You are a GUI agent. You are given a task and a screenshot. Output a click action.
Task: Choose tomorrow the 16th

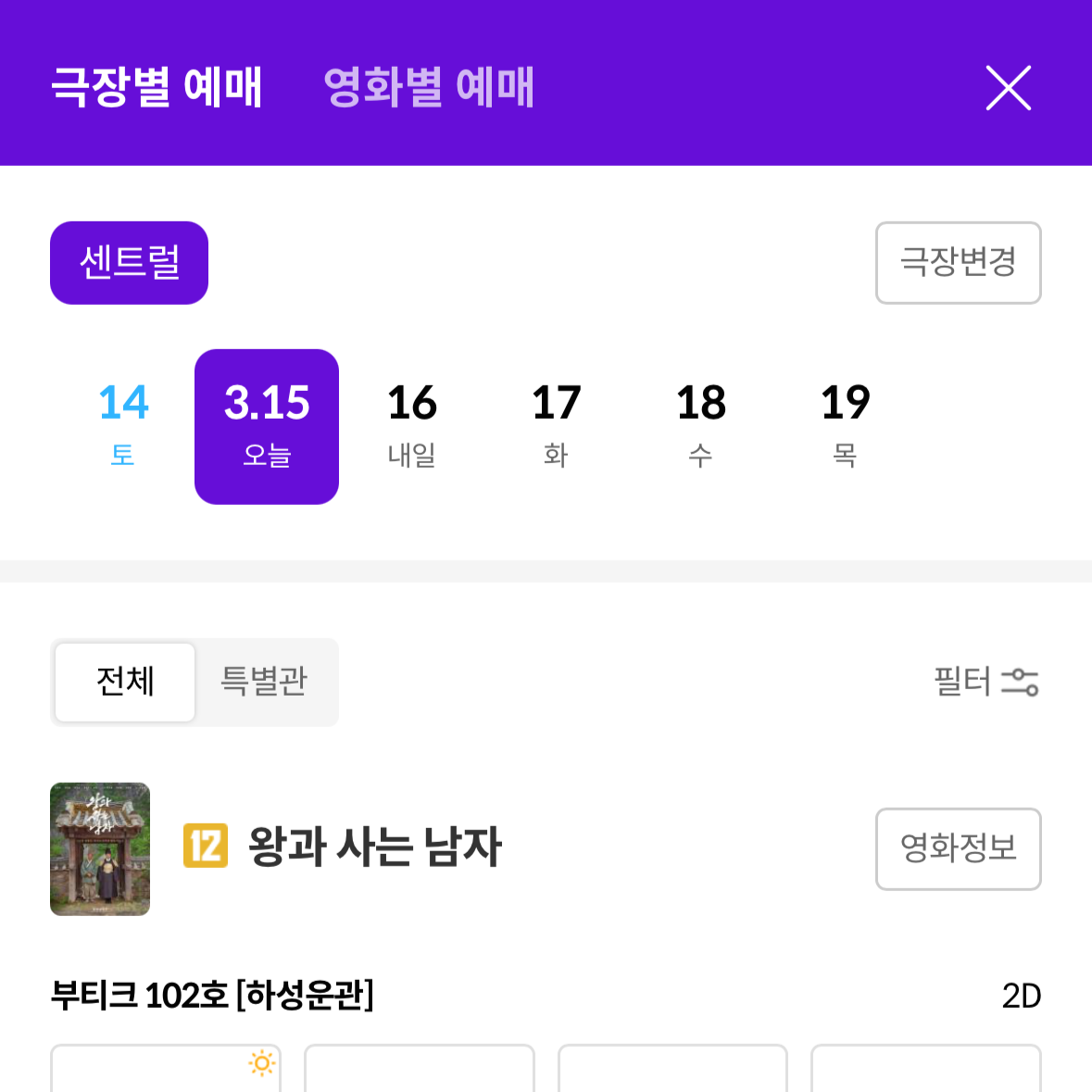pos(411,426)
